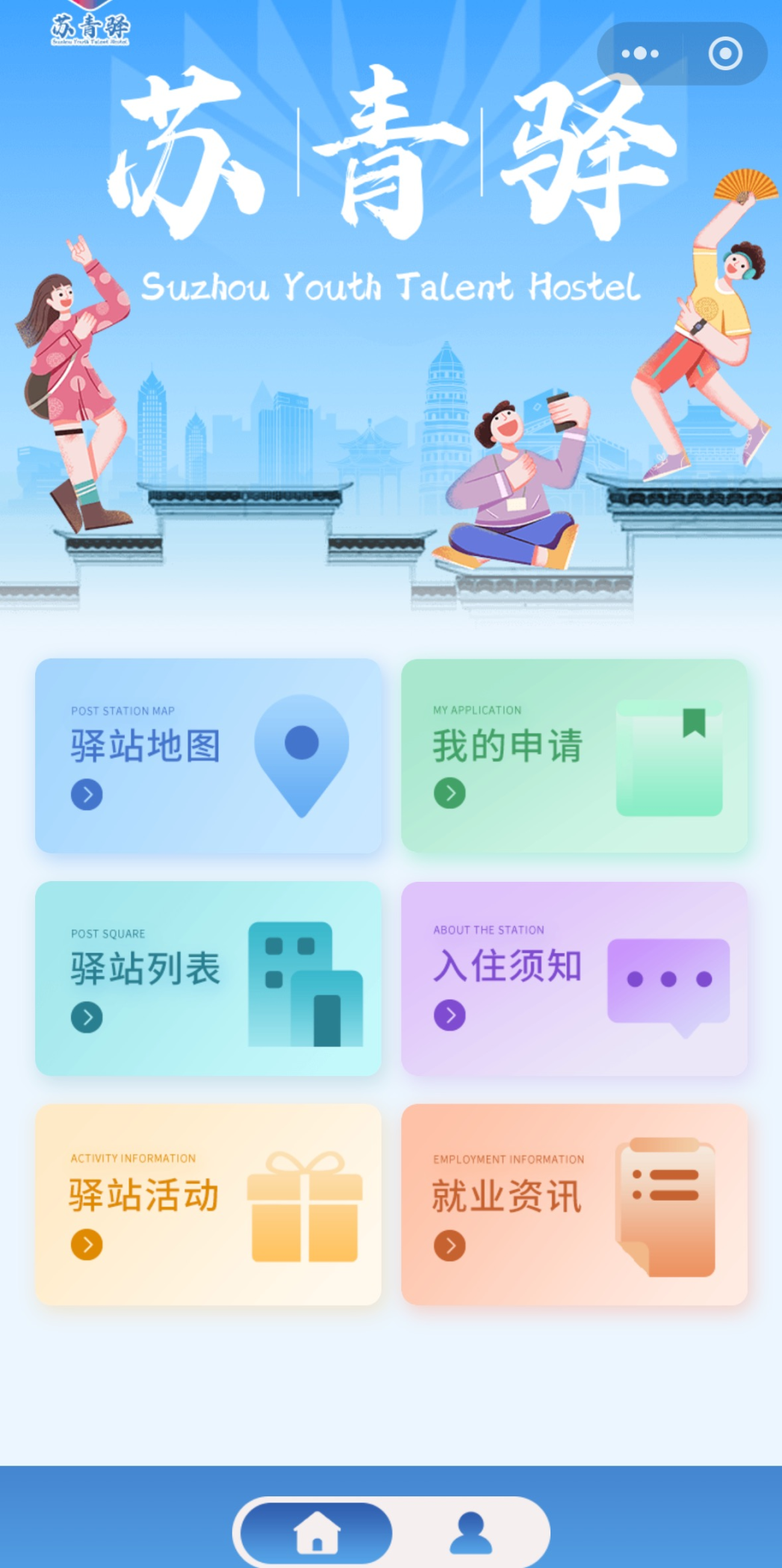Open the 驿站活动 activity information card

pyautogui.click(x=208, y=1204)
